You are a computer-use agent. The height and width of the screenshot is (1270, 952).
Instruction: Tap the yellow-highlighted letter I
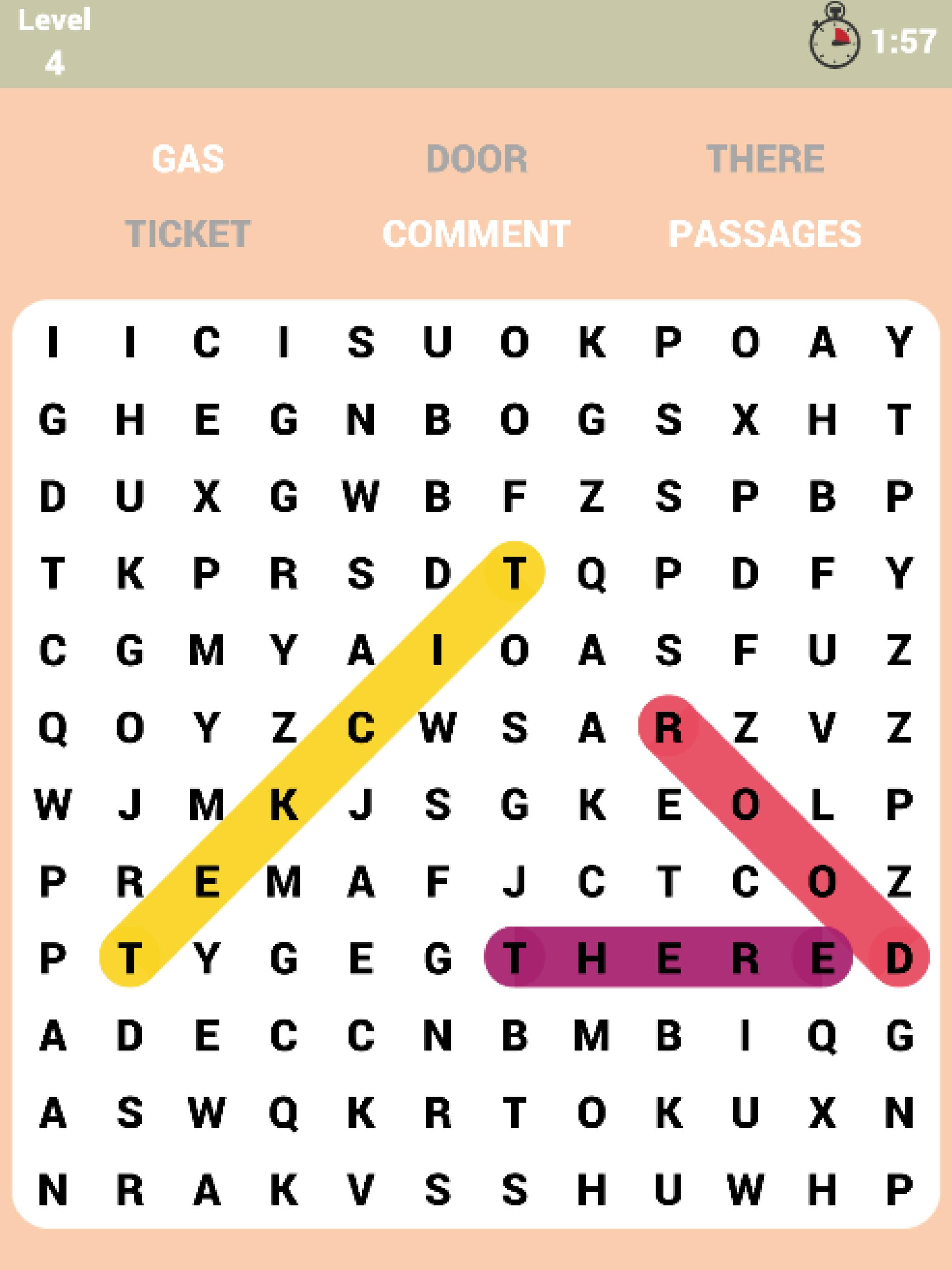(437, 650)
